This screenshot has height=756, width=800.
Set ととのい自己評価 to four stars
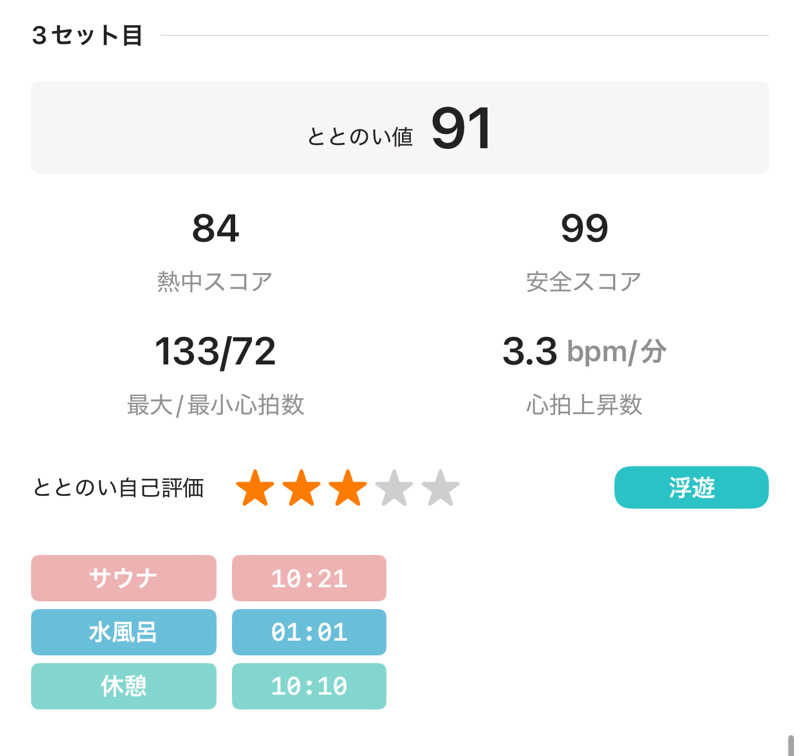[394, 489]
